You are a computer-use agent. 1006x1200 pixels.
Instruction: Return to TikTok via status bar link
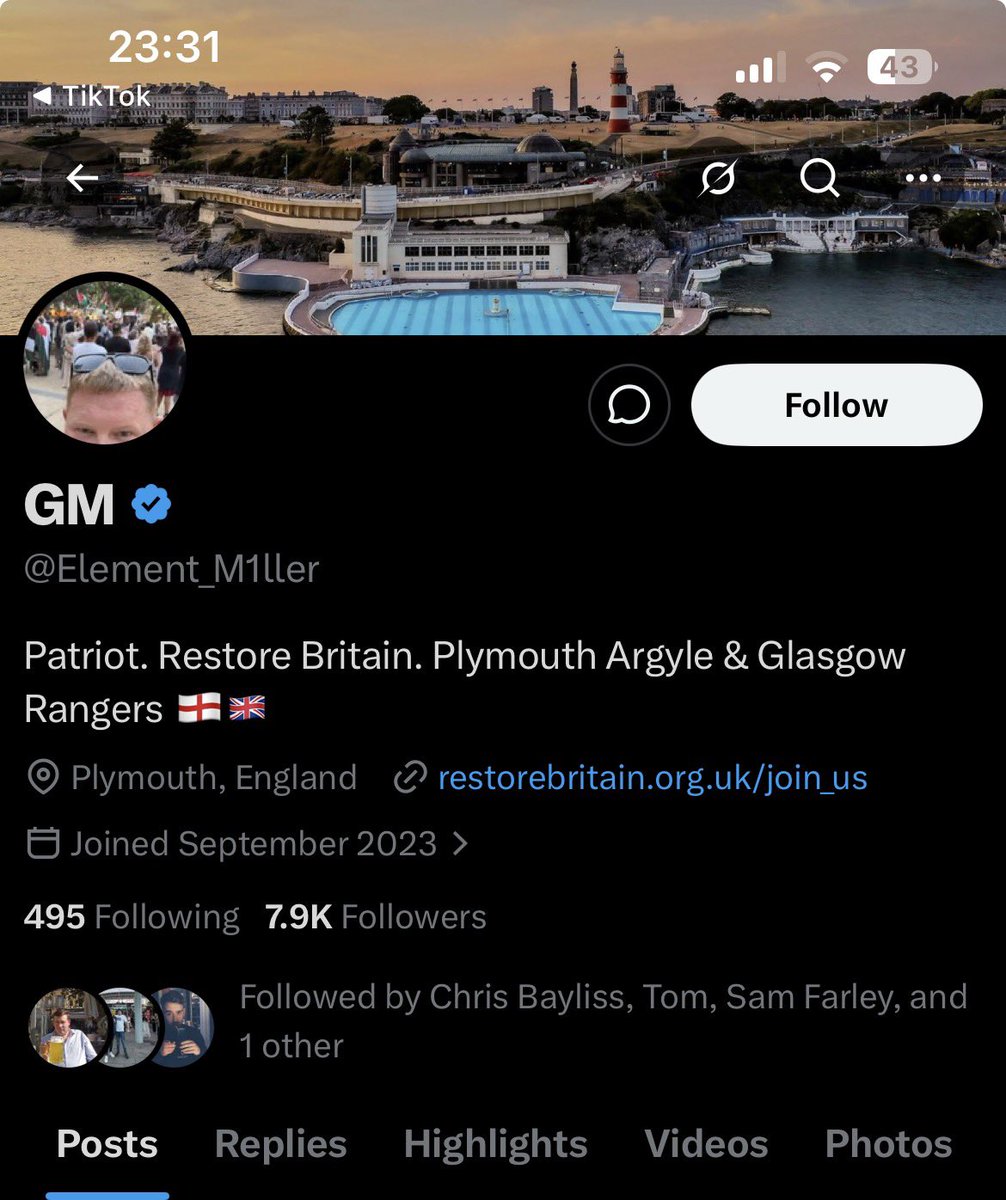click(x=92, y=96)
